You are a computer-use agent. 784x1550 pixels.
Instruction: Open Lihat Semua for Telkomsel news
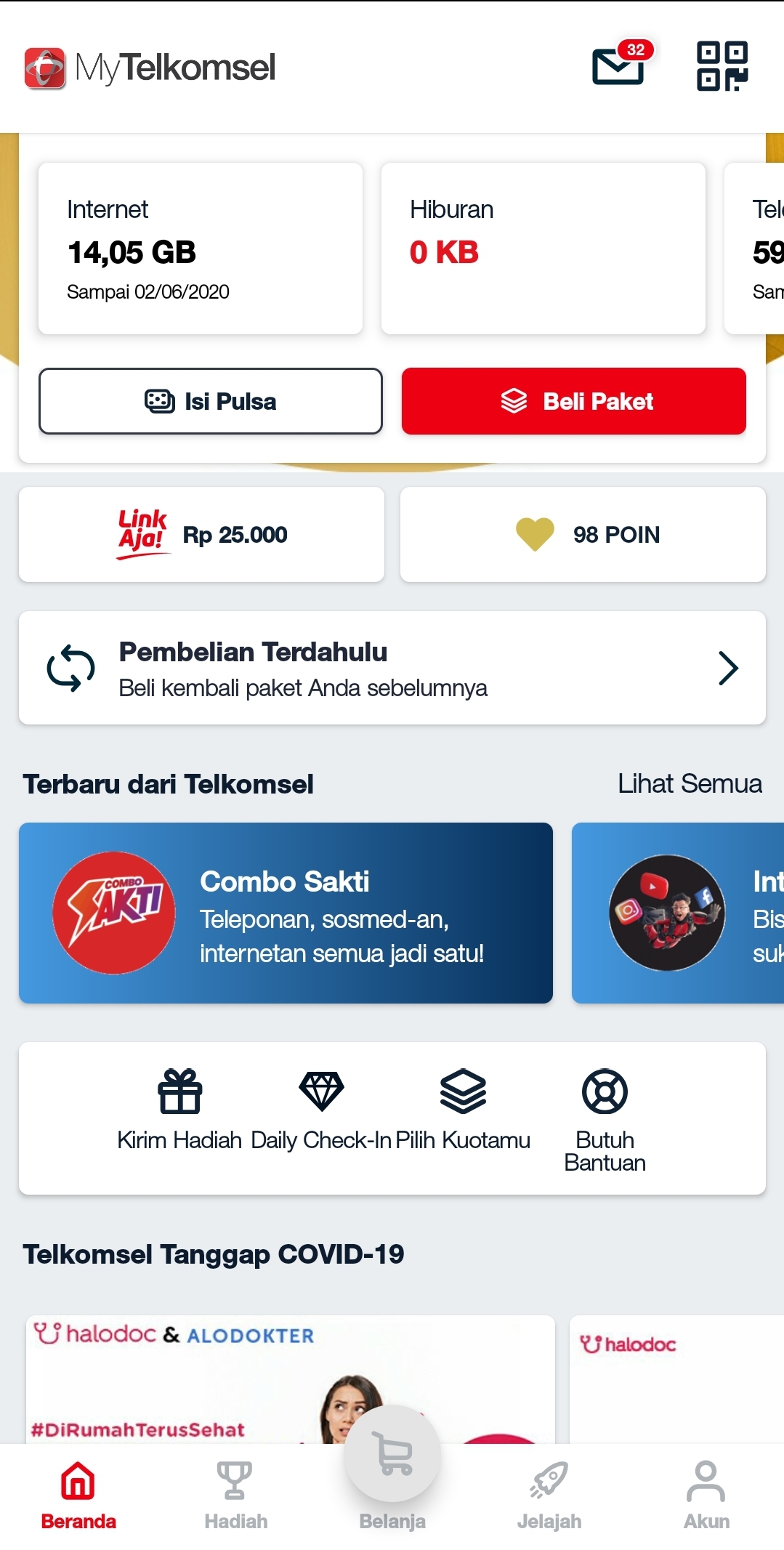(x=690, y=784)
